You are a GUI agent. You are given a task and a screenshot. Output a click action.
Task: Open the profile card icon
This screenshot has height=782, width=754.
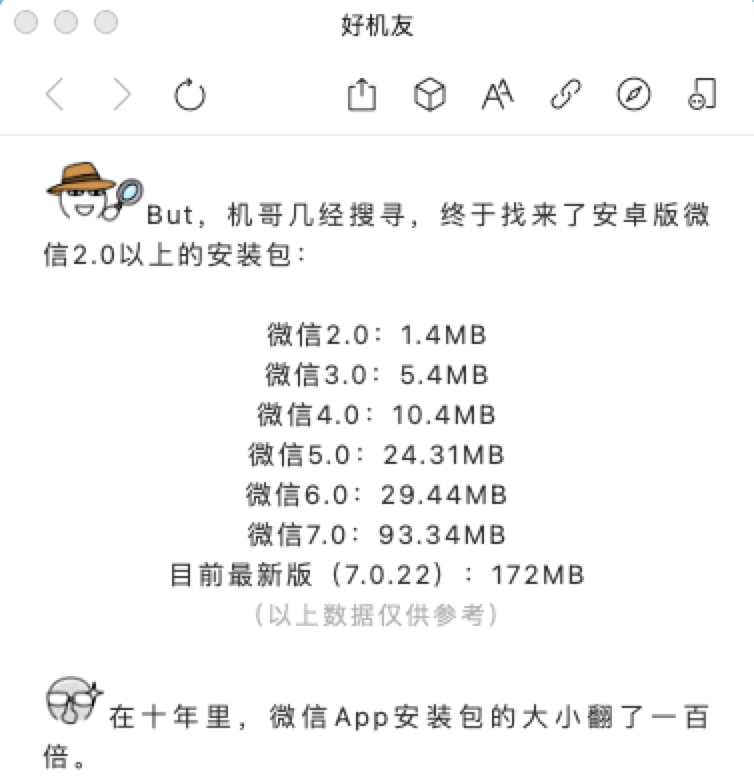[x=702, y=95]
